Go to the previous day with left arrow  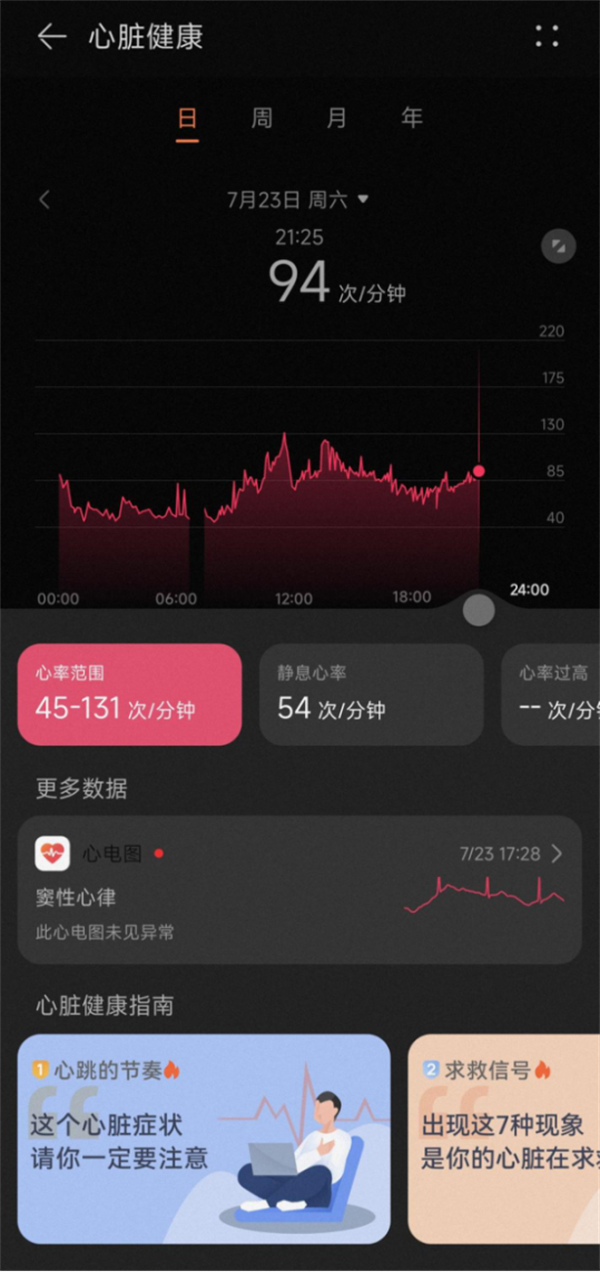44,200
